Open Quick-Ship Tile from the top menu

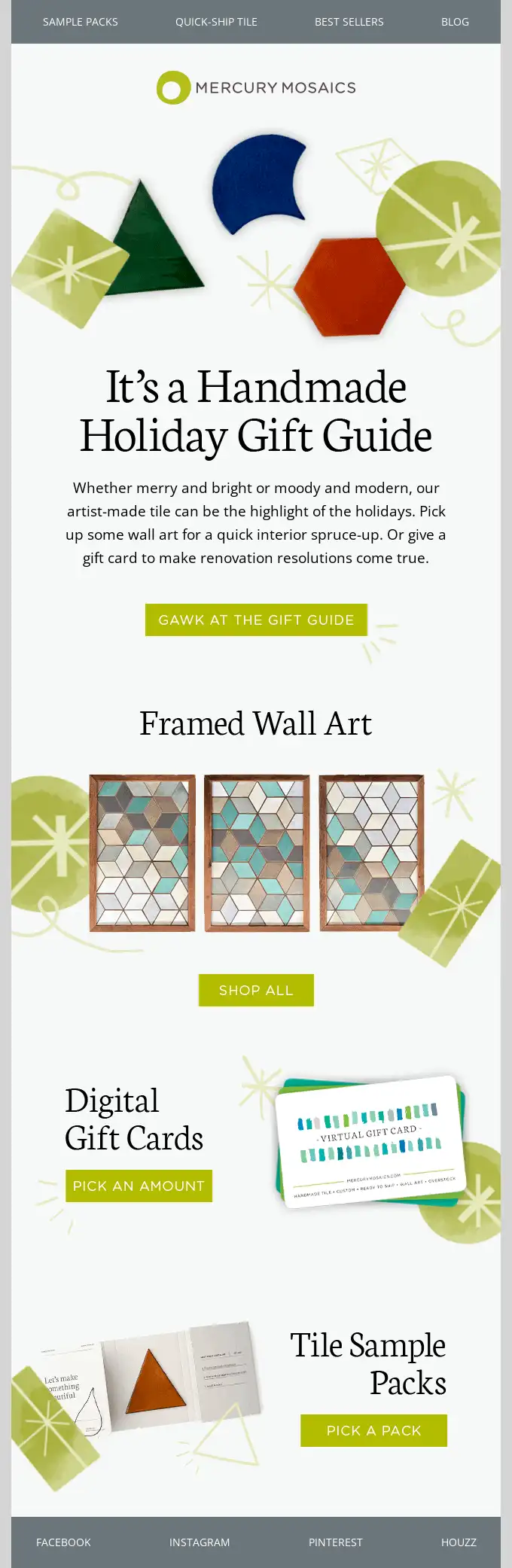click(216, 22)
